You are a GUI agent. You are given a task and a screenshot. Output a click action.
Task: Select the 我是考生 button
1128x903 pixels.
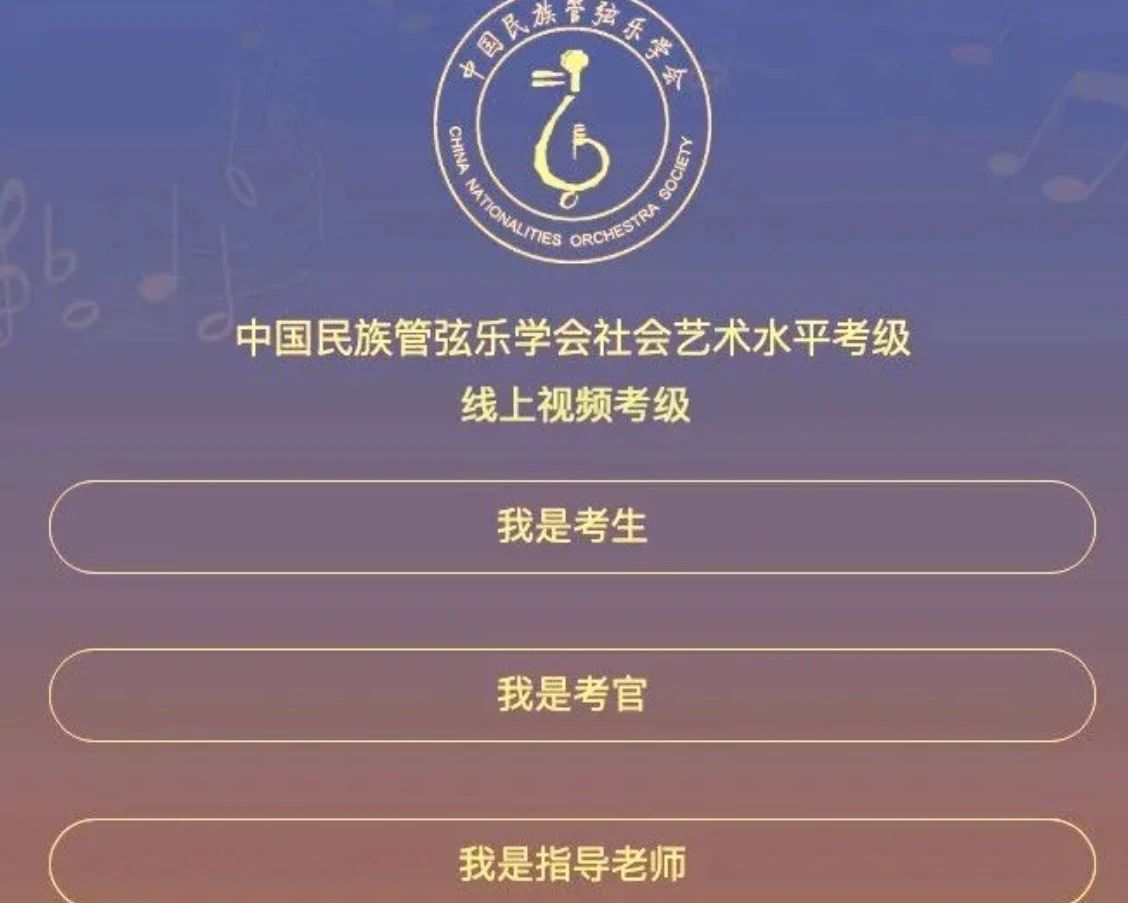point(572,527)
